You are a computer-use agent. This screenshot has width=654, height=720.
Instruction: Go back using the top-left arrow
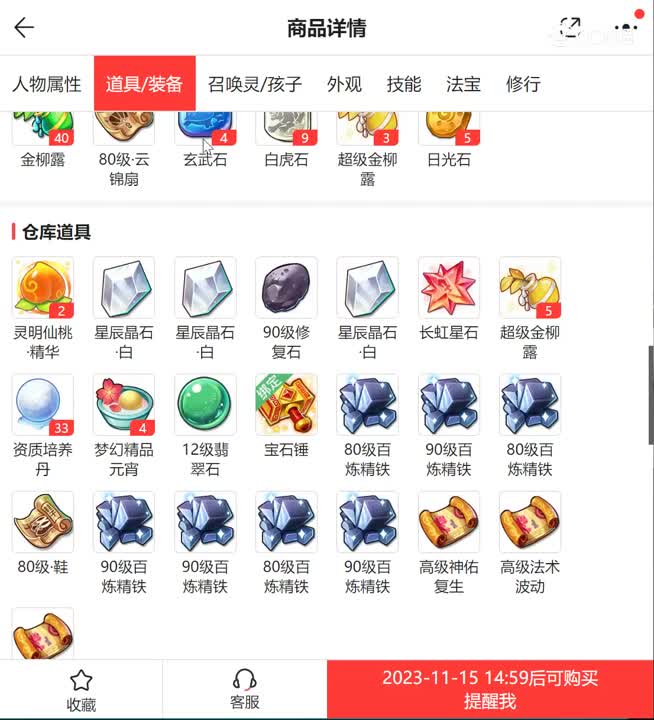pyautogui.click(x=24, y=28)
